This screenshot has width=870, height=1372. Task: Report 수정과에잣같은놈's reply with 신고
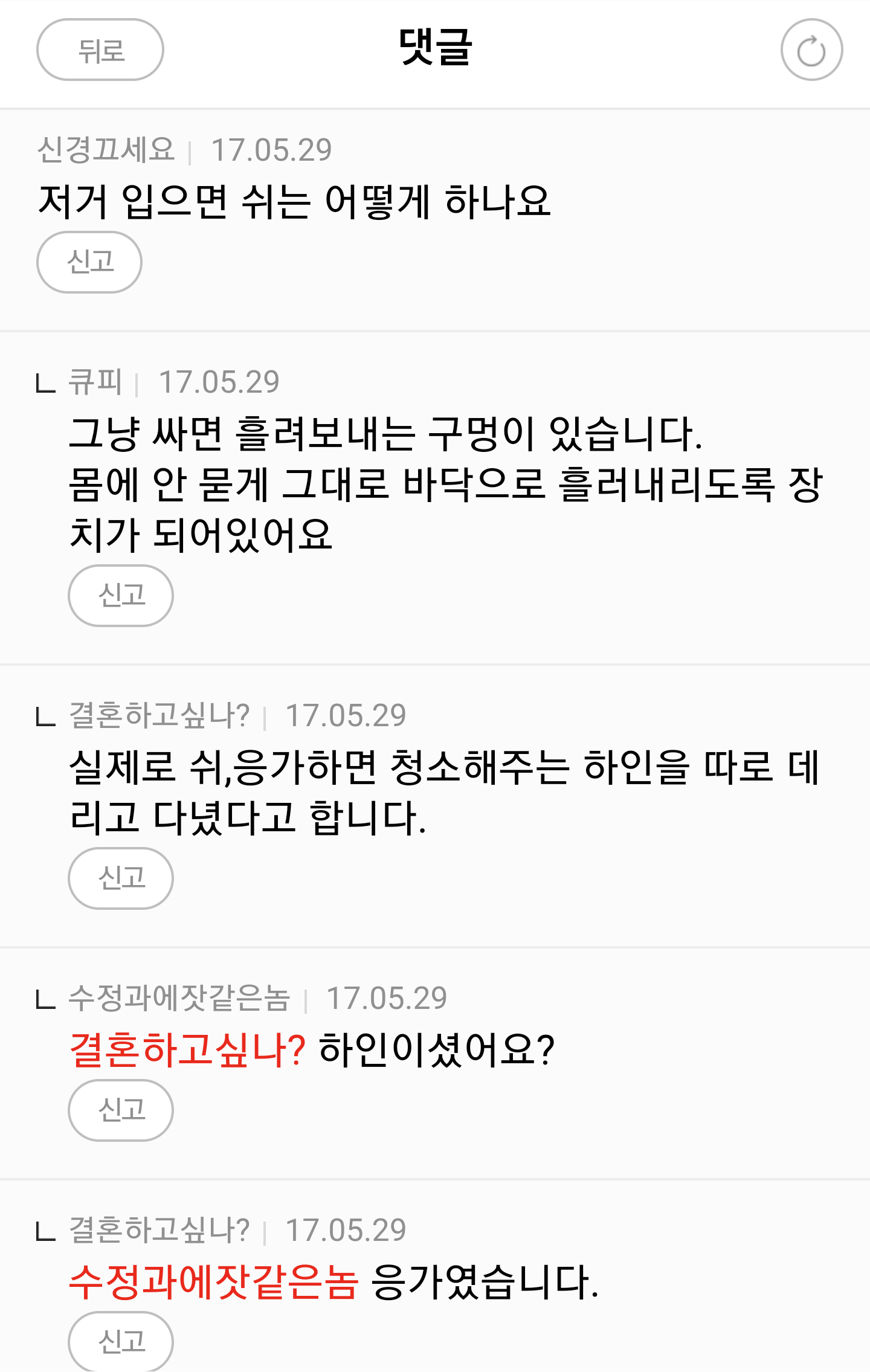(x=121, y=1110)
